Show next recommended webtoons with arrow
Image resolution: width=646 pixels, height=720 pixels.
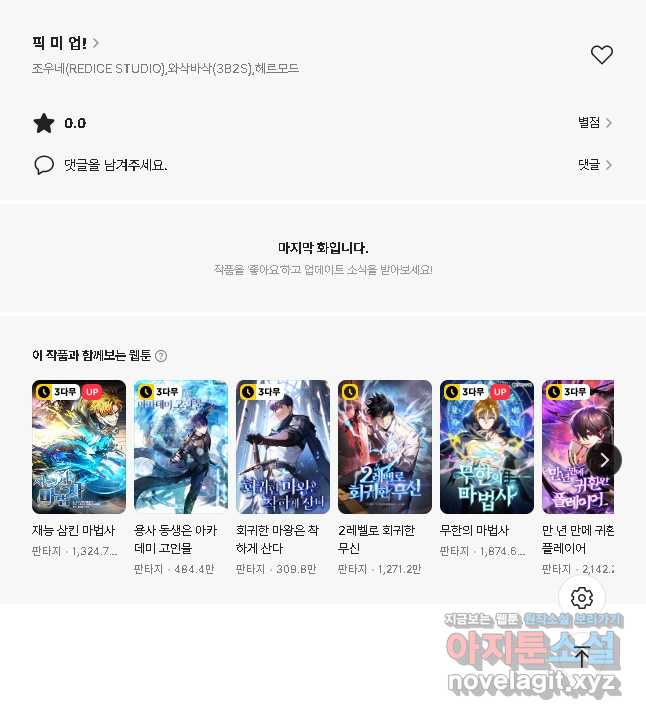[x=604, y=460]
